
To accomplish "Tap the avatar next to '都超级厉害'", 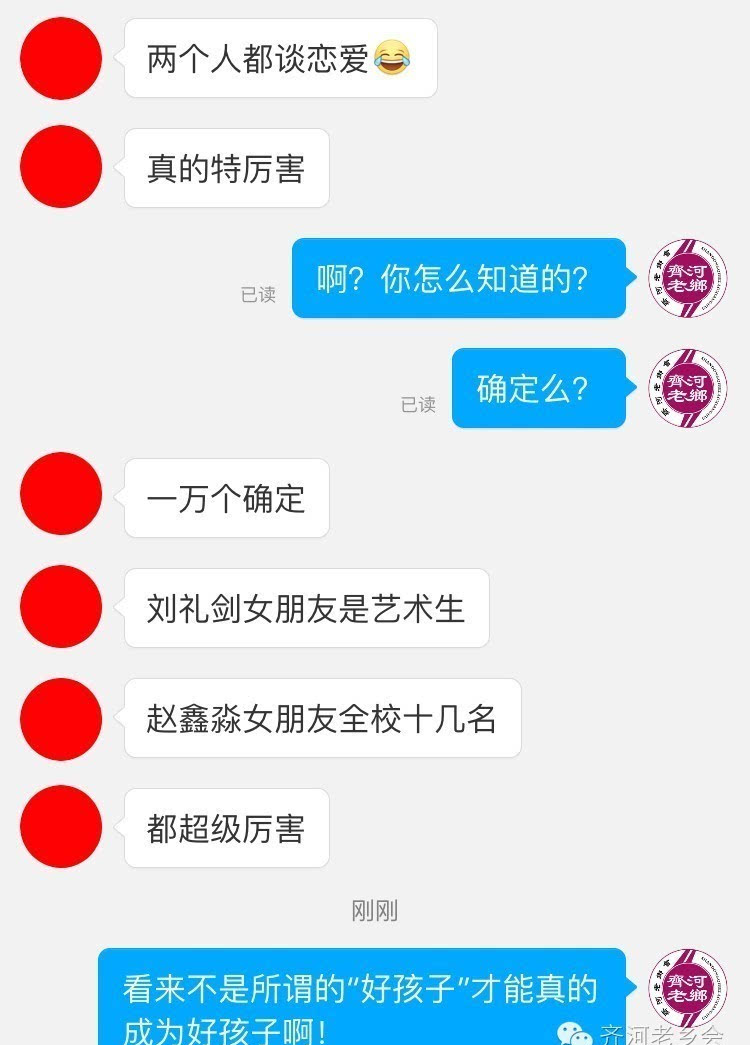I will (x=61, y=827).
